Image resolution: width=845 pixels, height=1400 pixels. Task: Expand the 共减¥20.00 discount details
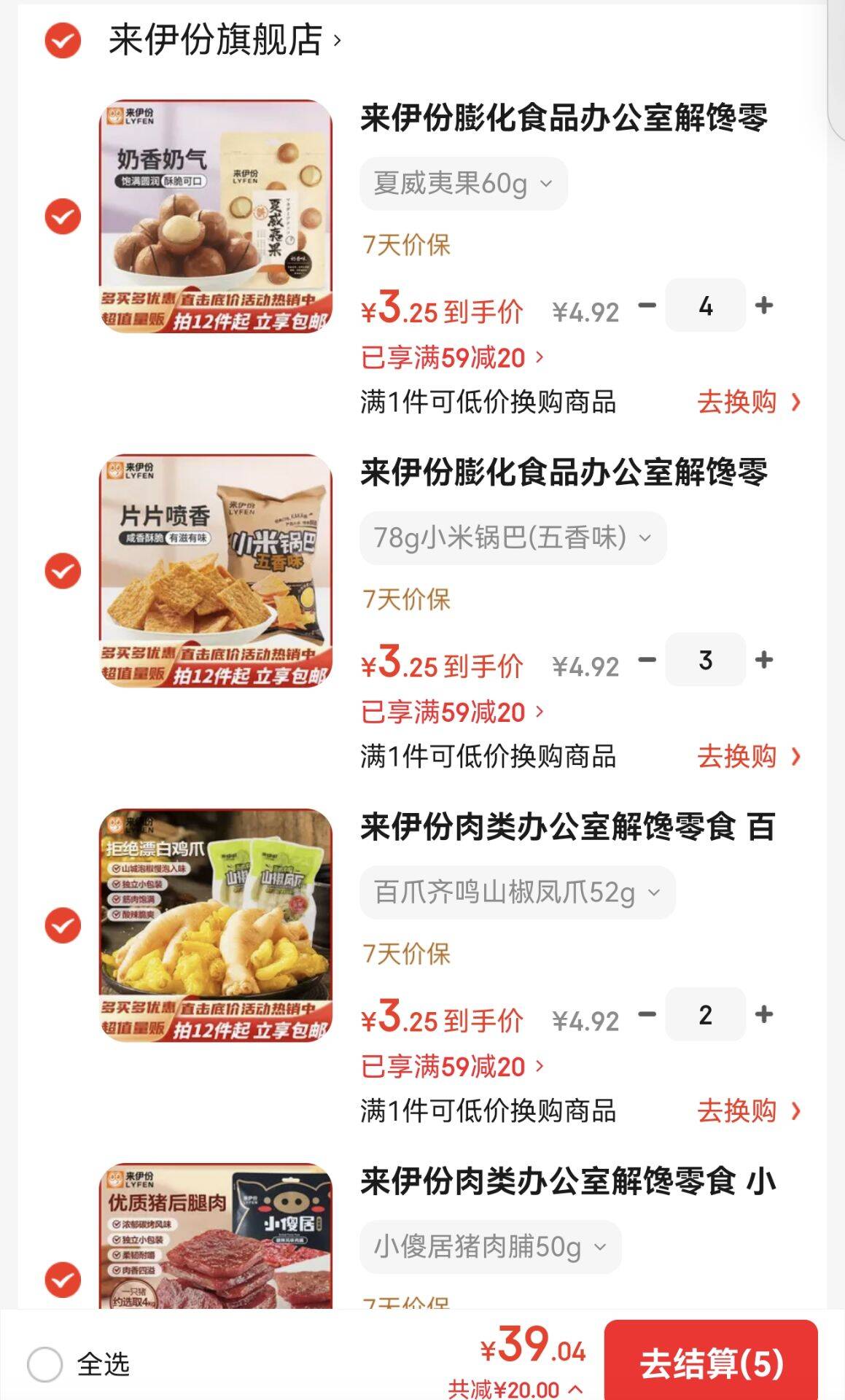(x=515, y=1389)
